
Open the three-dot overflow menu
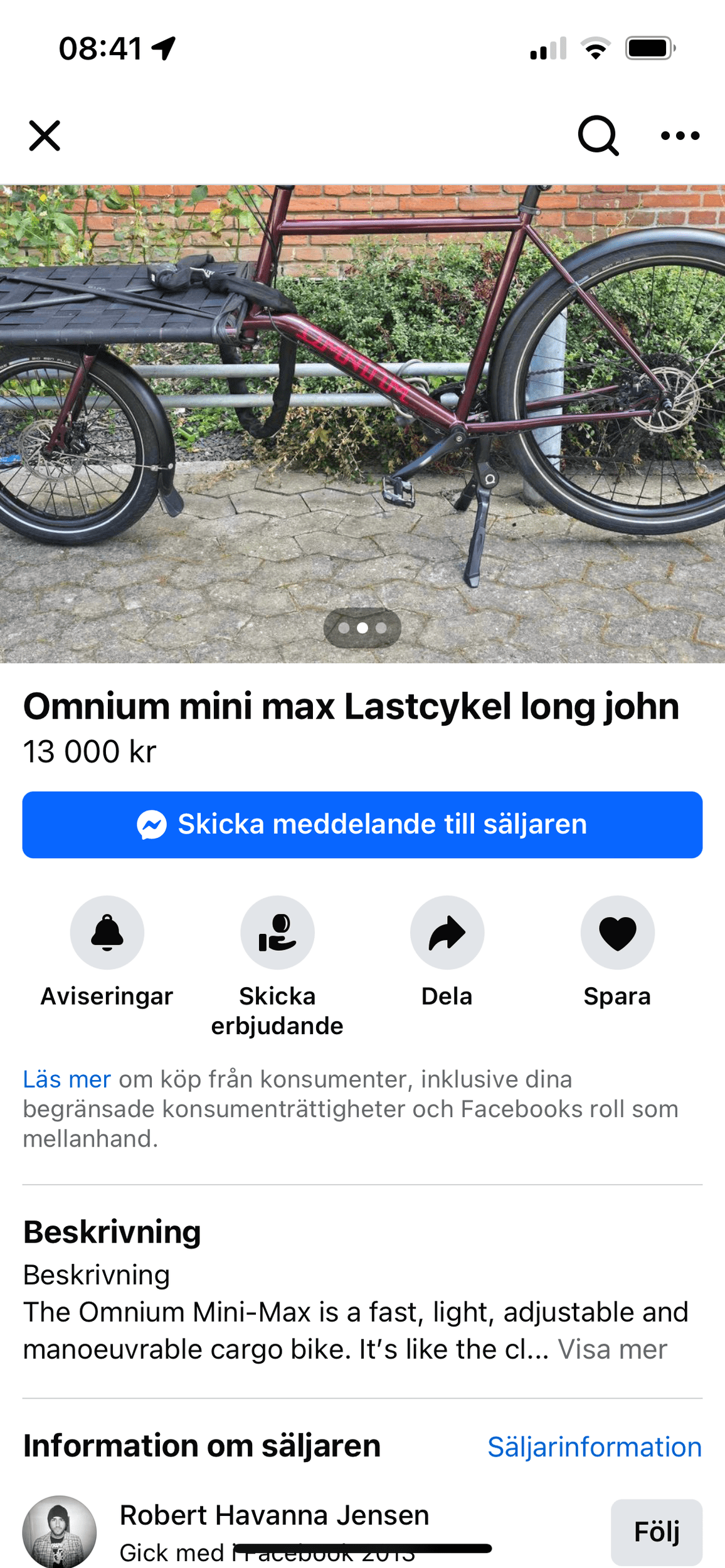pyautogui.click(x=680, y=135)
